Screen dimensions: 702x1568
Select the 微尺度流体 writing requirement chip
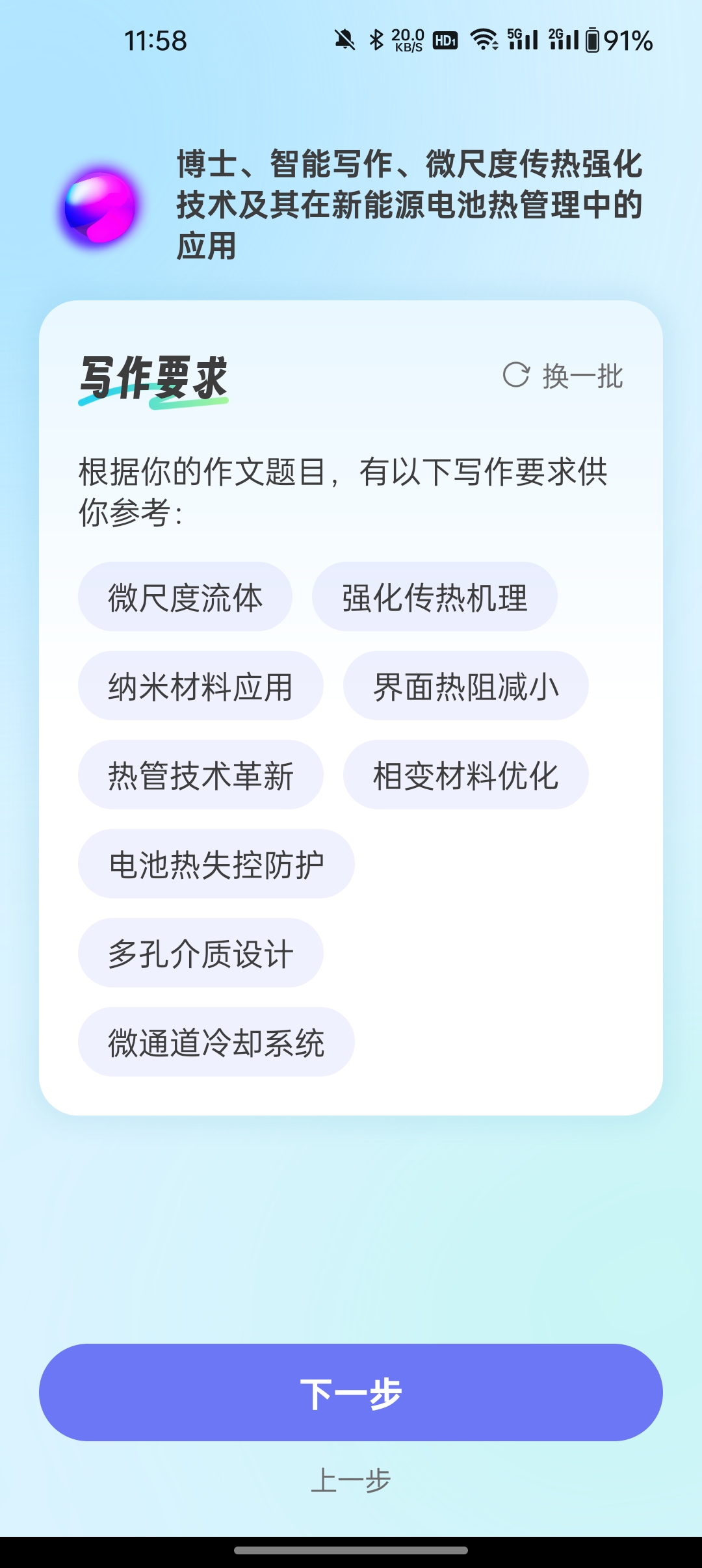[x=186, y=596]
